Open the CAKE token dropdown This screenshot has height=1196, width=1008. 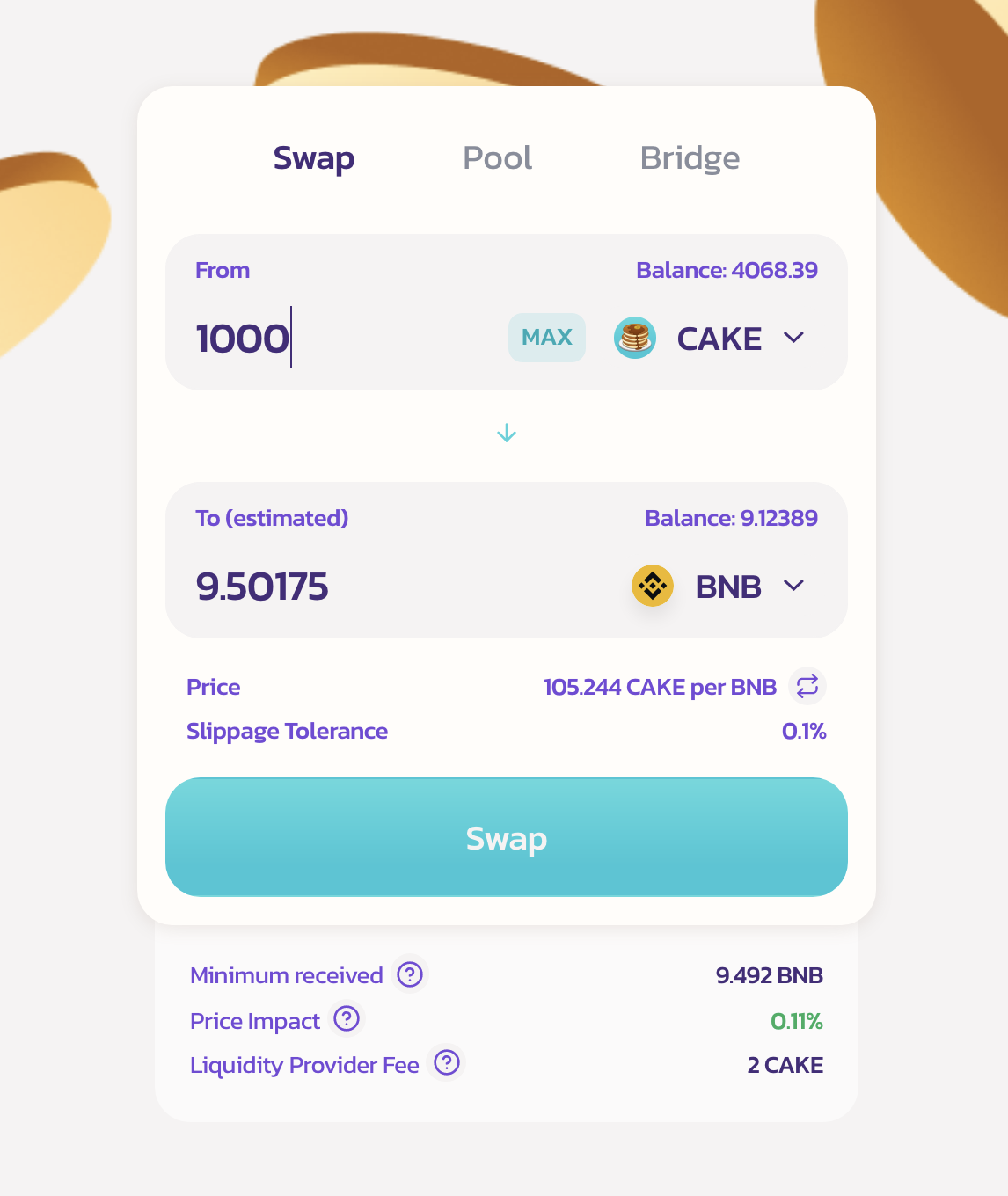[x=712, y=339]
